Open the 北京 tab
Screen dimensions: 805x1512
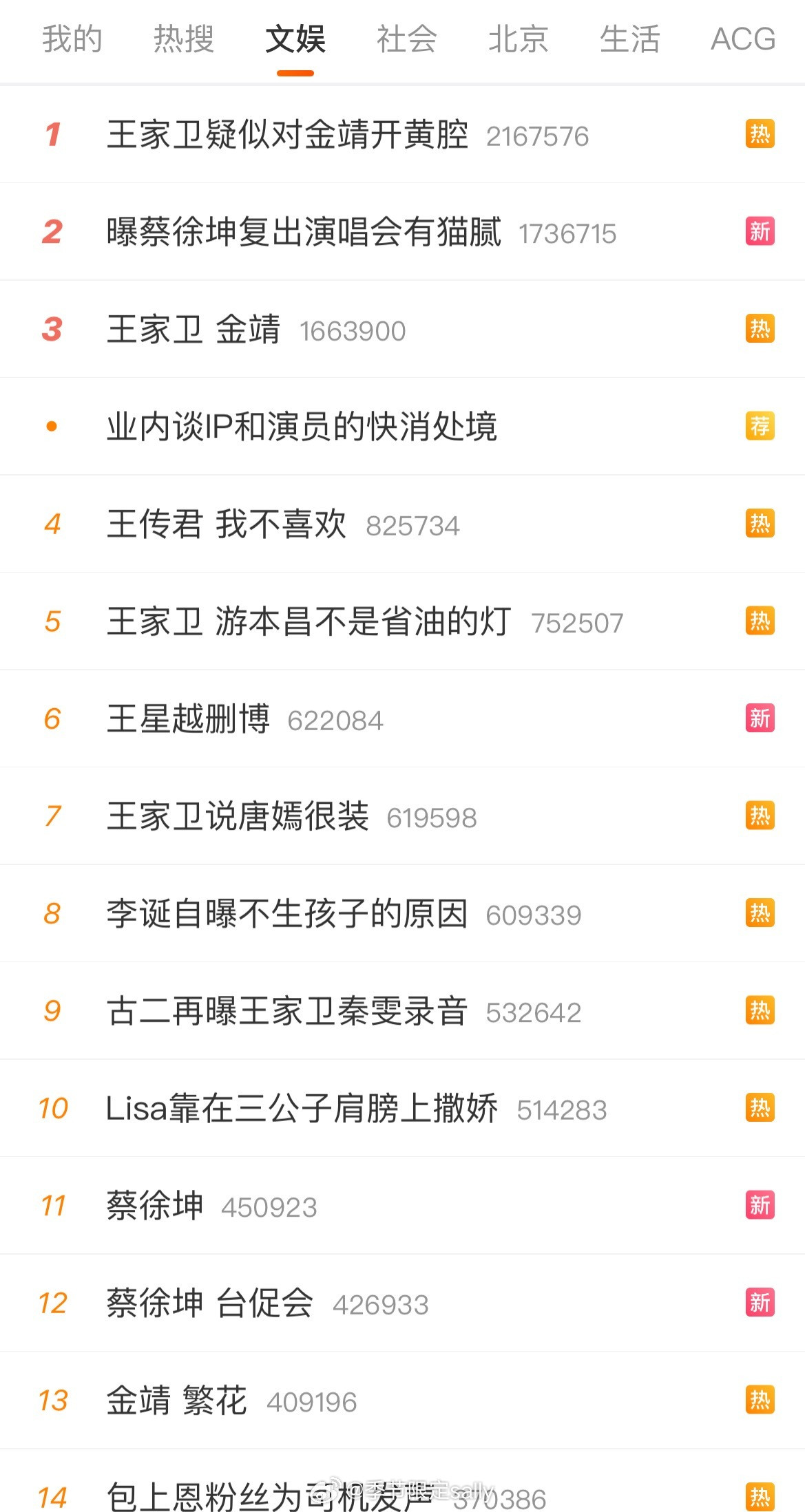518,39
